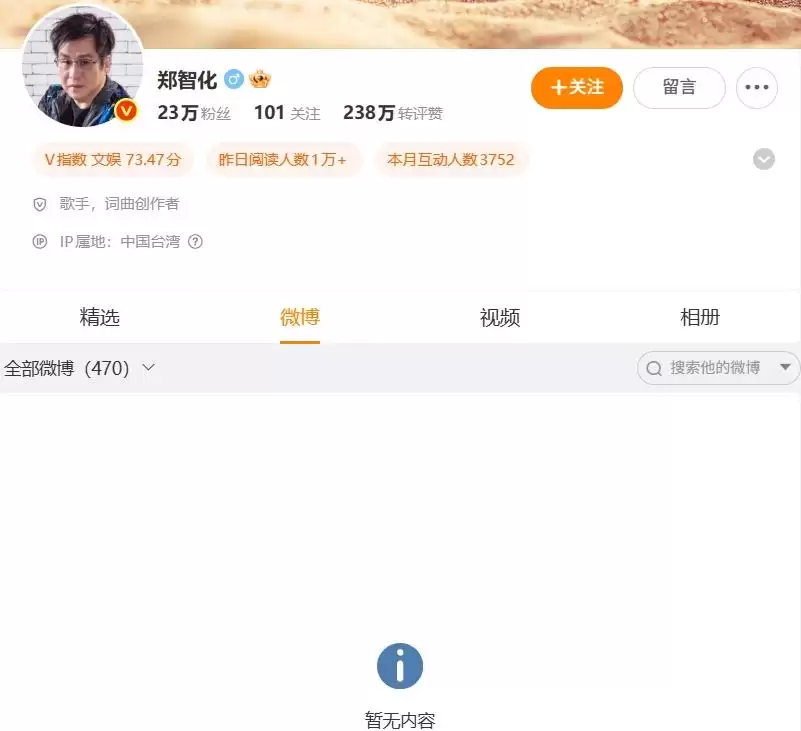Open the three-dot overflow menu
Viewport: 801px width, 731px height.
tap(757, 88)
